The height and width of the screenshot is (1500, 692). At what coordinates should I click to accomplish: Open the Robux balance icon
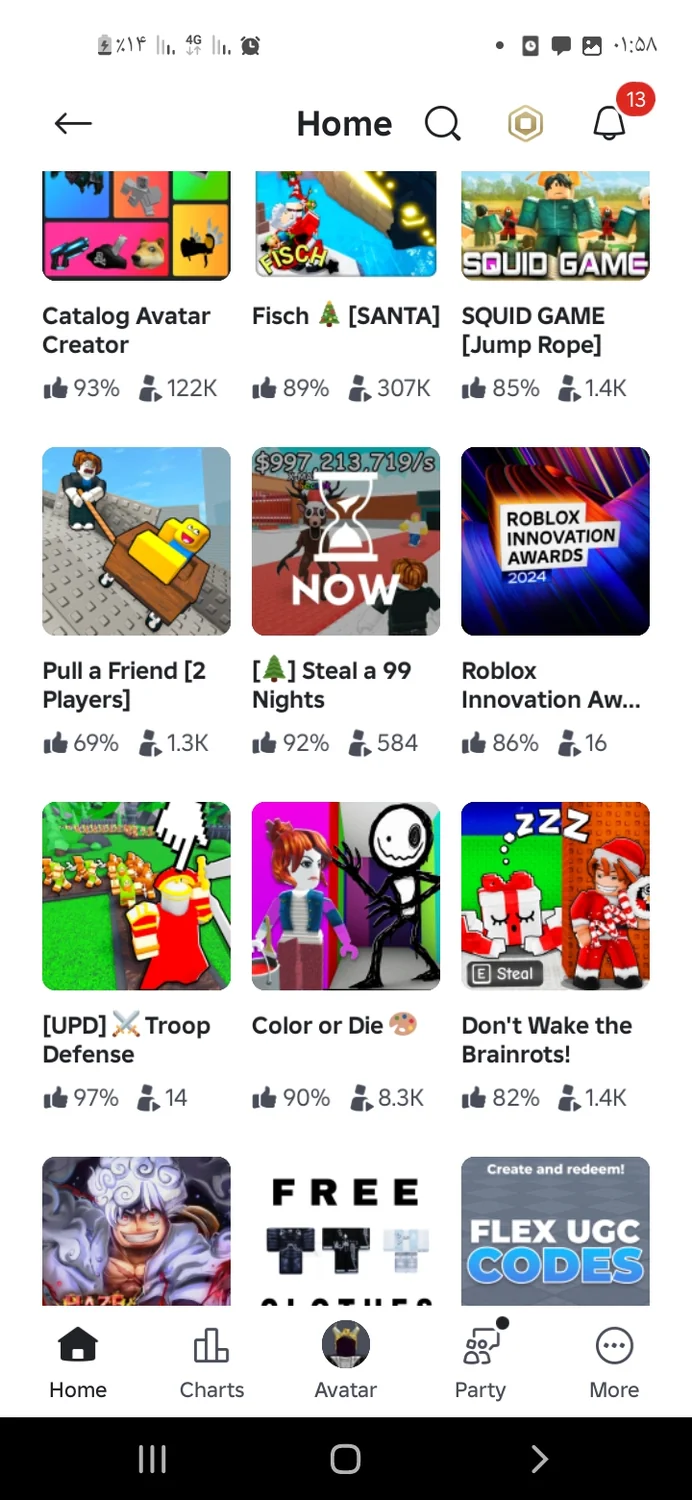point(526,124)
